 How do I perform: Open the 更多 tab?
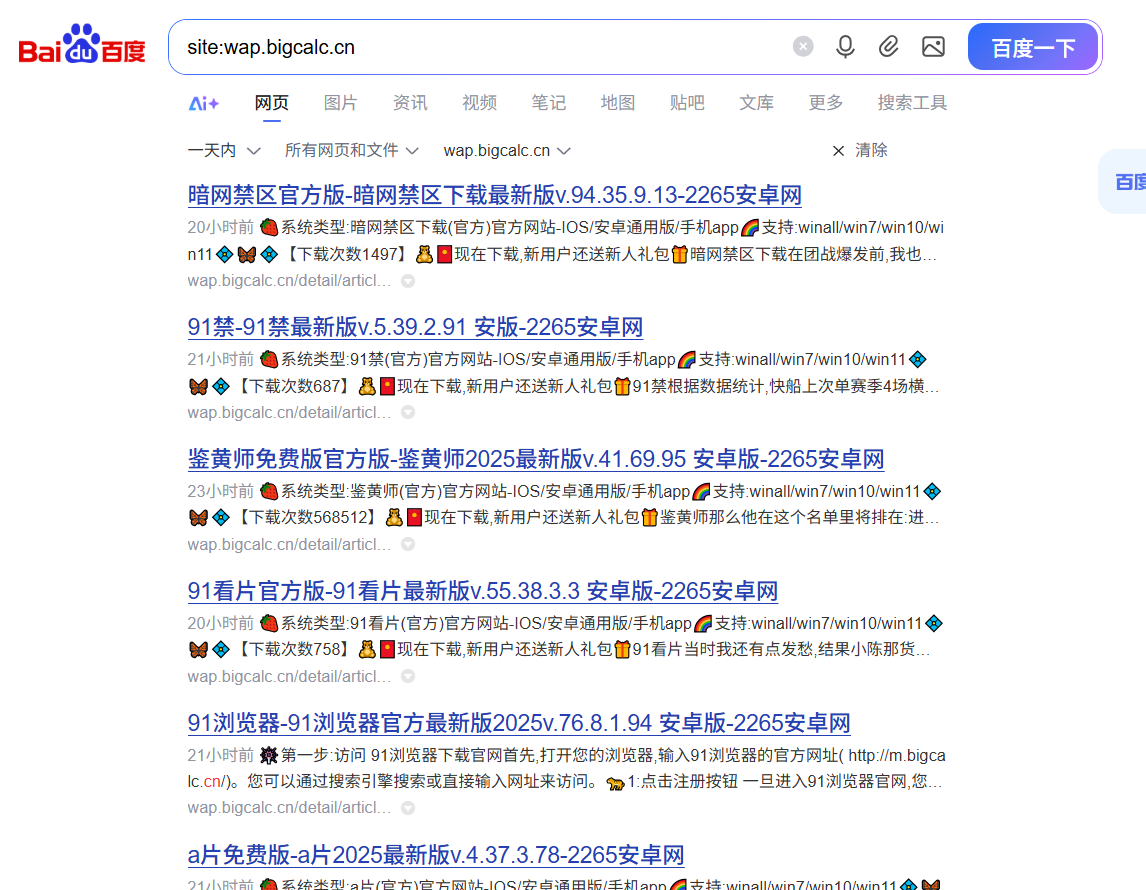pos(826,103)
